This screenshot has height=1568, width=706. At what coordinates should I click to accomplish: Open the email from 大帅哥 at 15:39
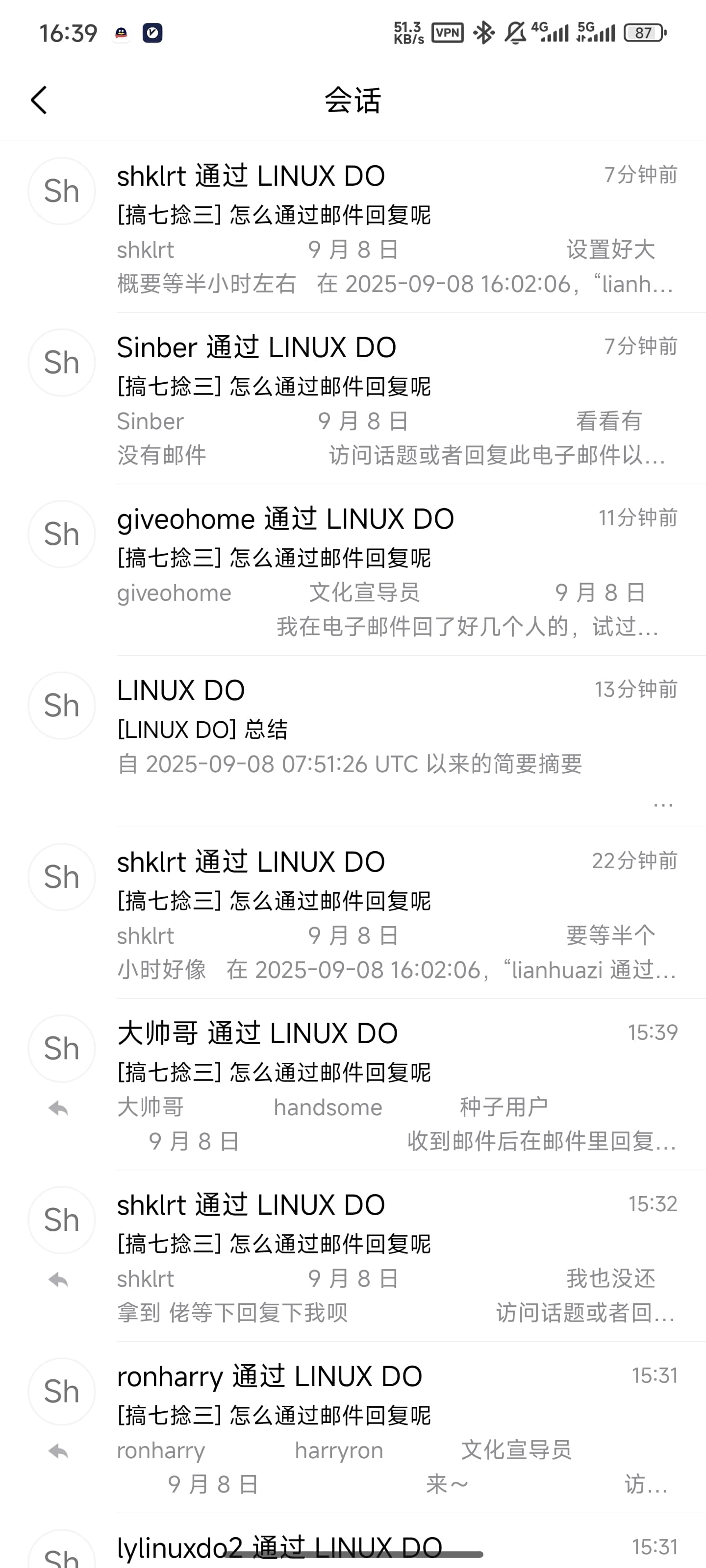(x=353, y=1085)
